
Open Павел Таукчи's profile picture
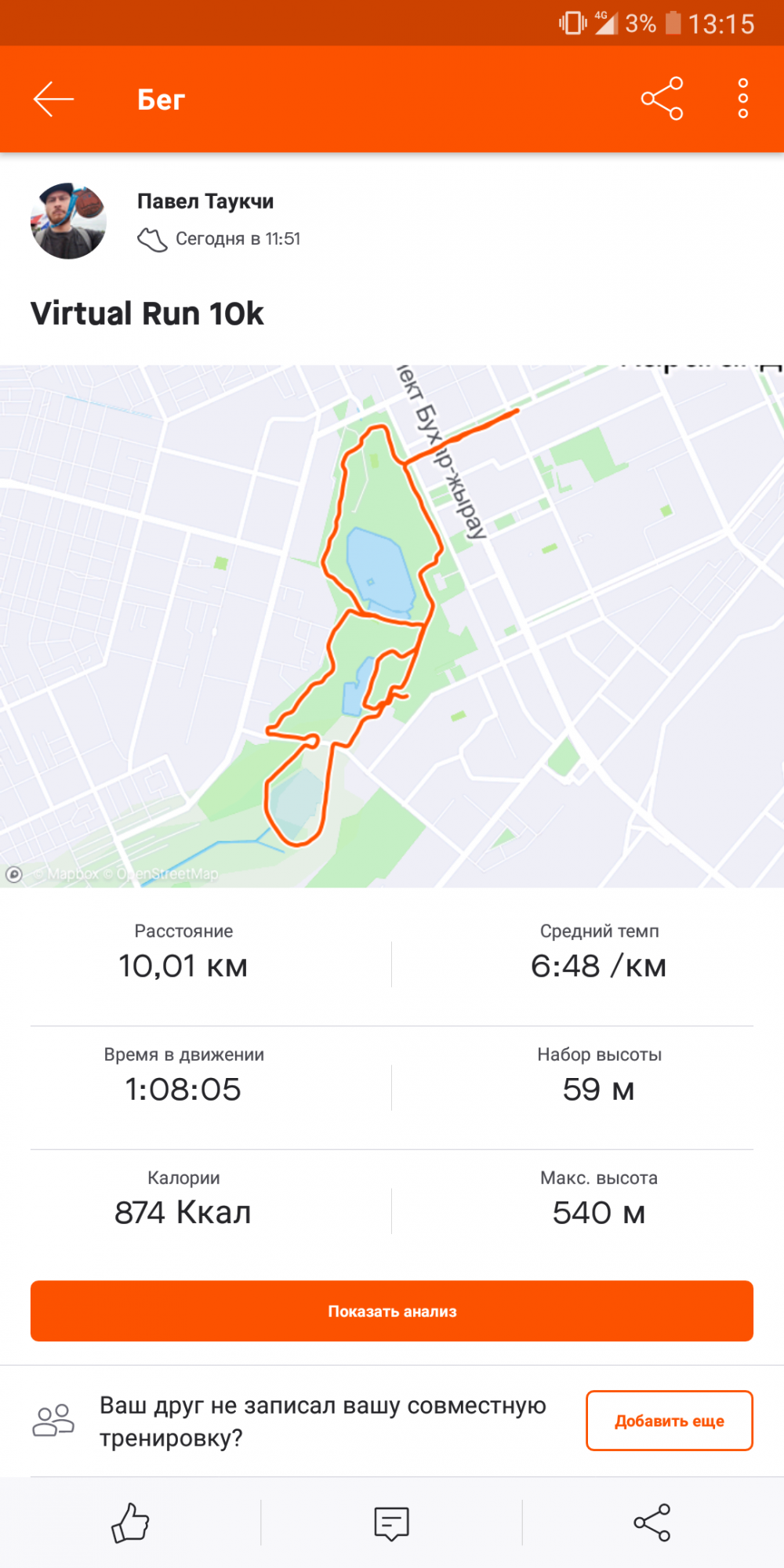point(68,221)
